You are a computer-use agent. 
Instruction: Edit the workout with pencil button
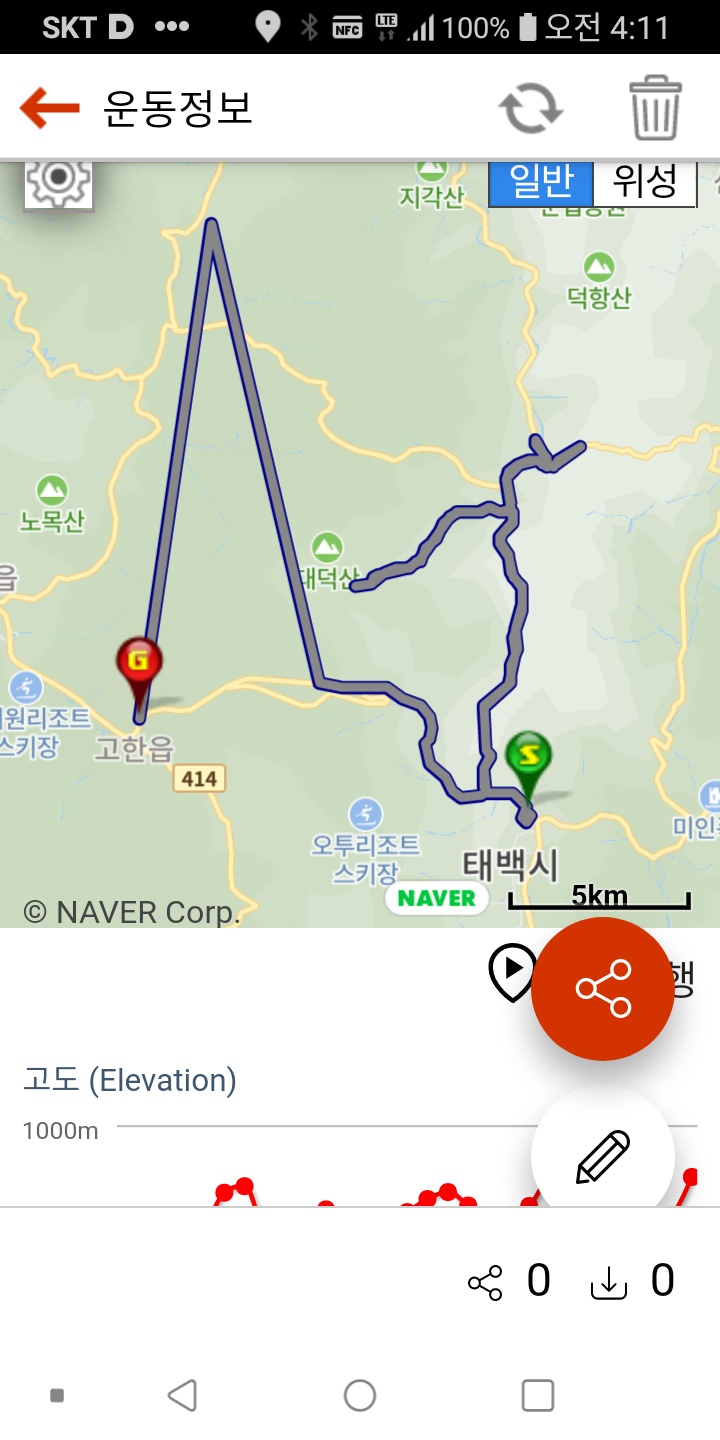(x=603, y=1156)
